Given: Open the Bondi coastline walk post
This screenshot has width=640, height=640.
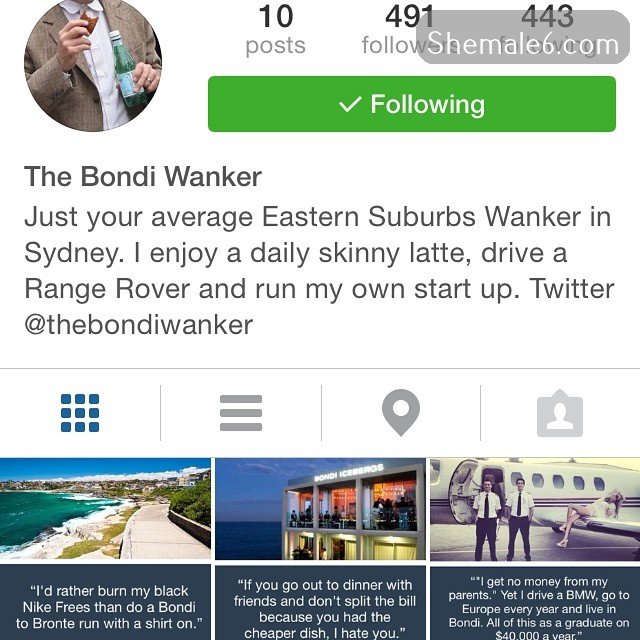Looking at the screenshot, I should 106,508.
